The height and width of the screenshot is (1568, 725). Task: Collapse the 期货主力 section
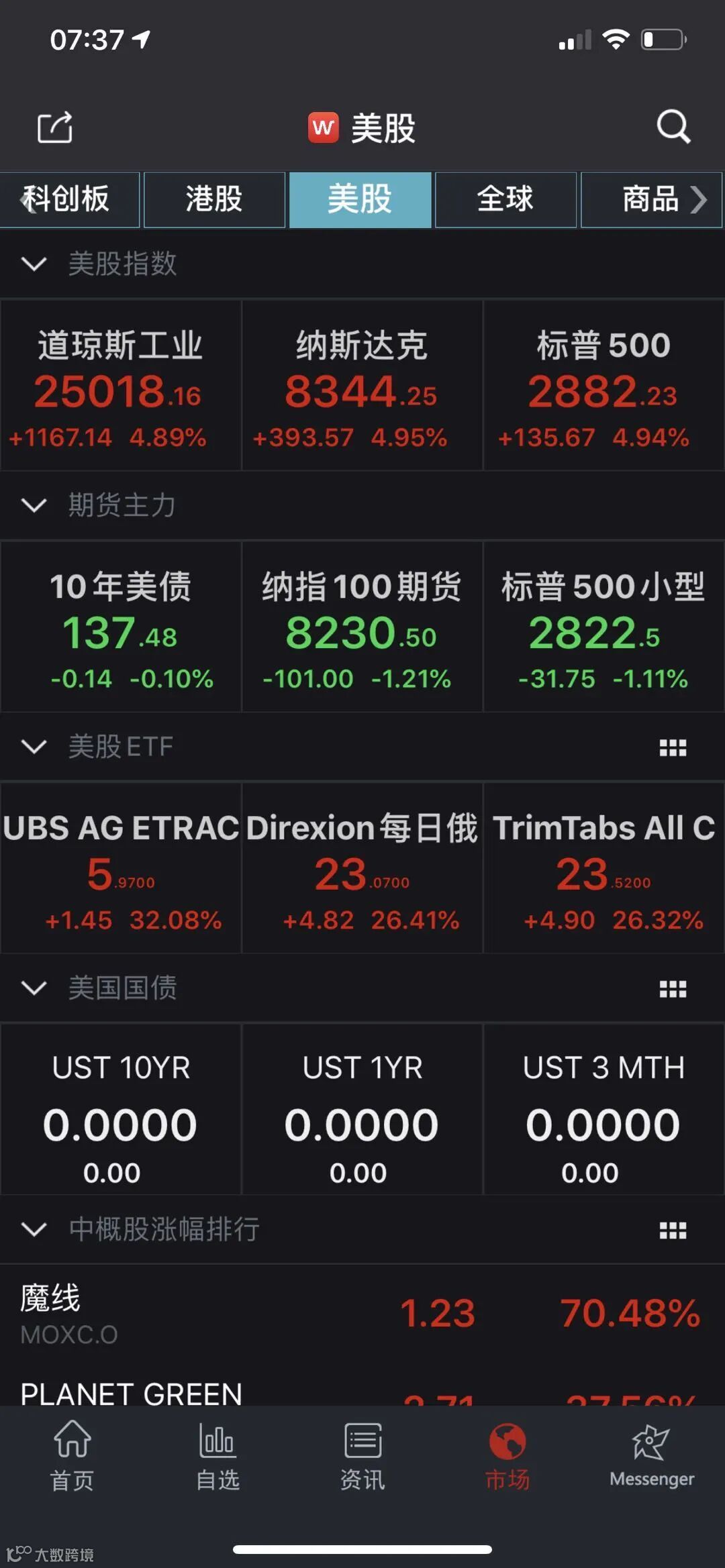(34, 505)
